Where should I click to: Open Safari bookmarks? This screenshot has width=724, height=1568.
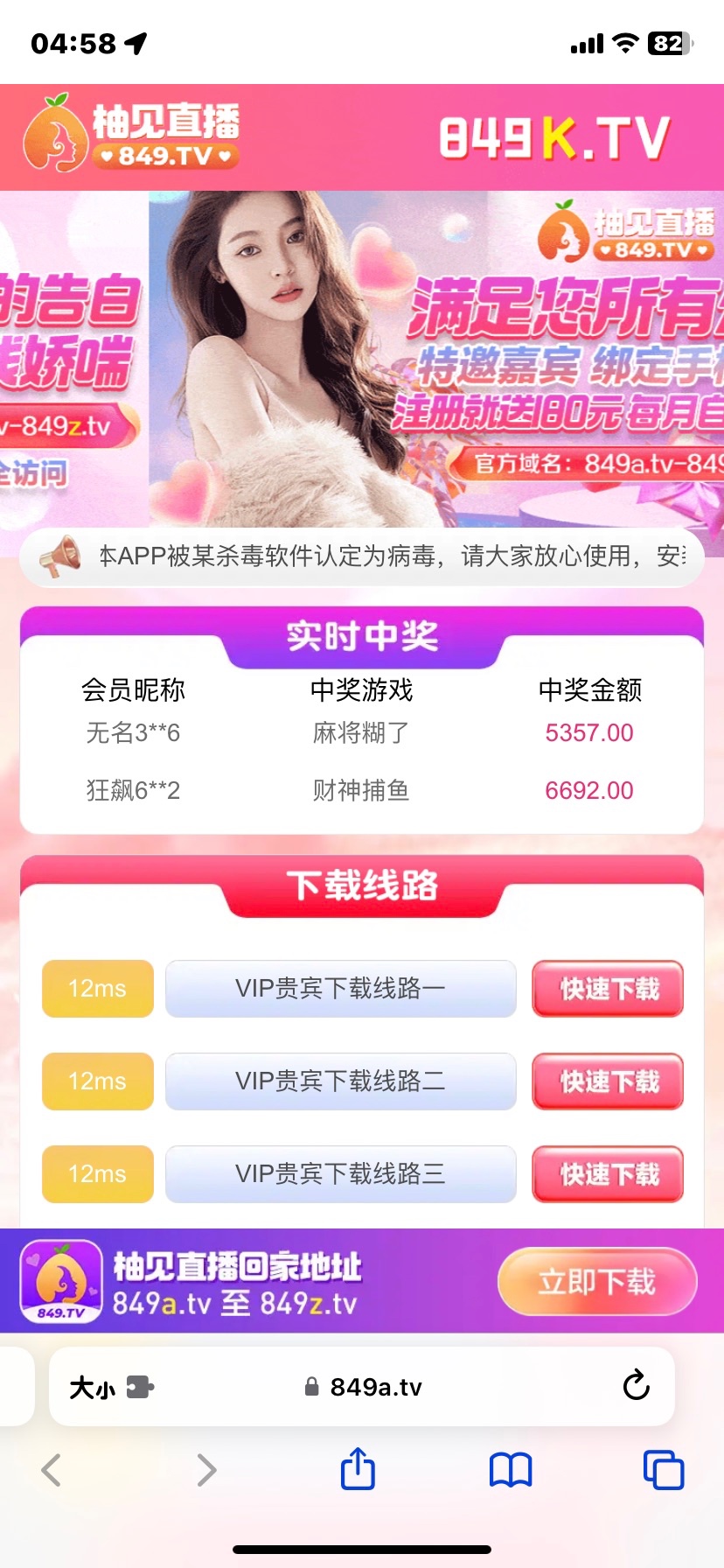(x=511, y=1470)
